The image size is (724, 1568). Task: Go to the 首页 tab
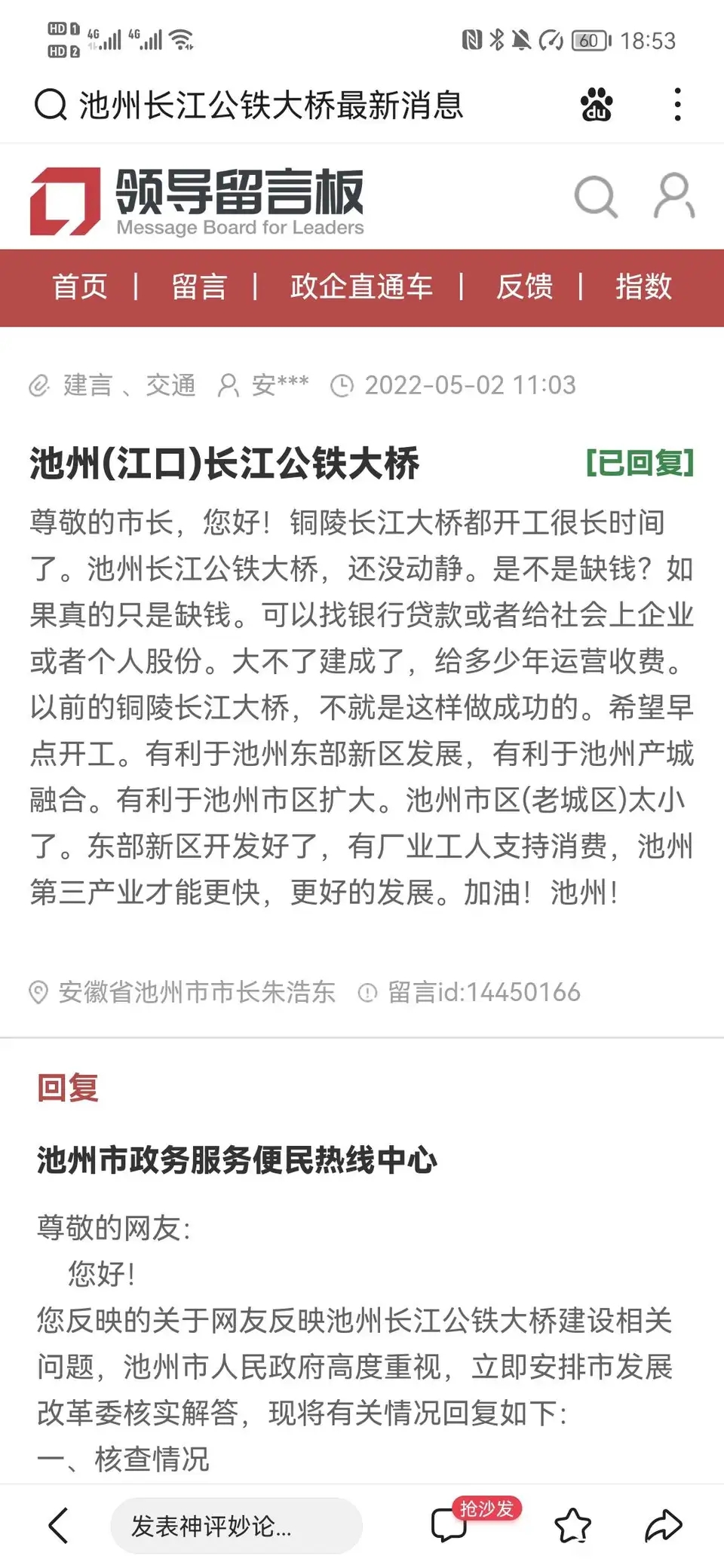pos(80,287)
